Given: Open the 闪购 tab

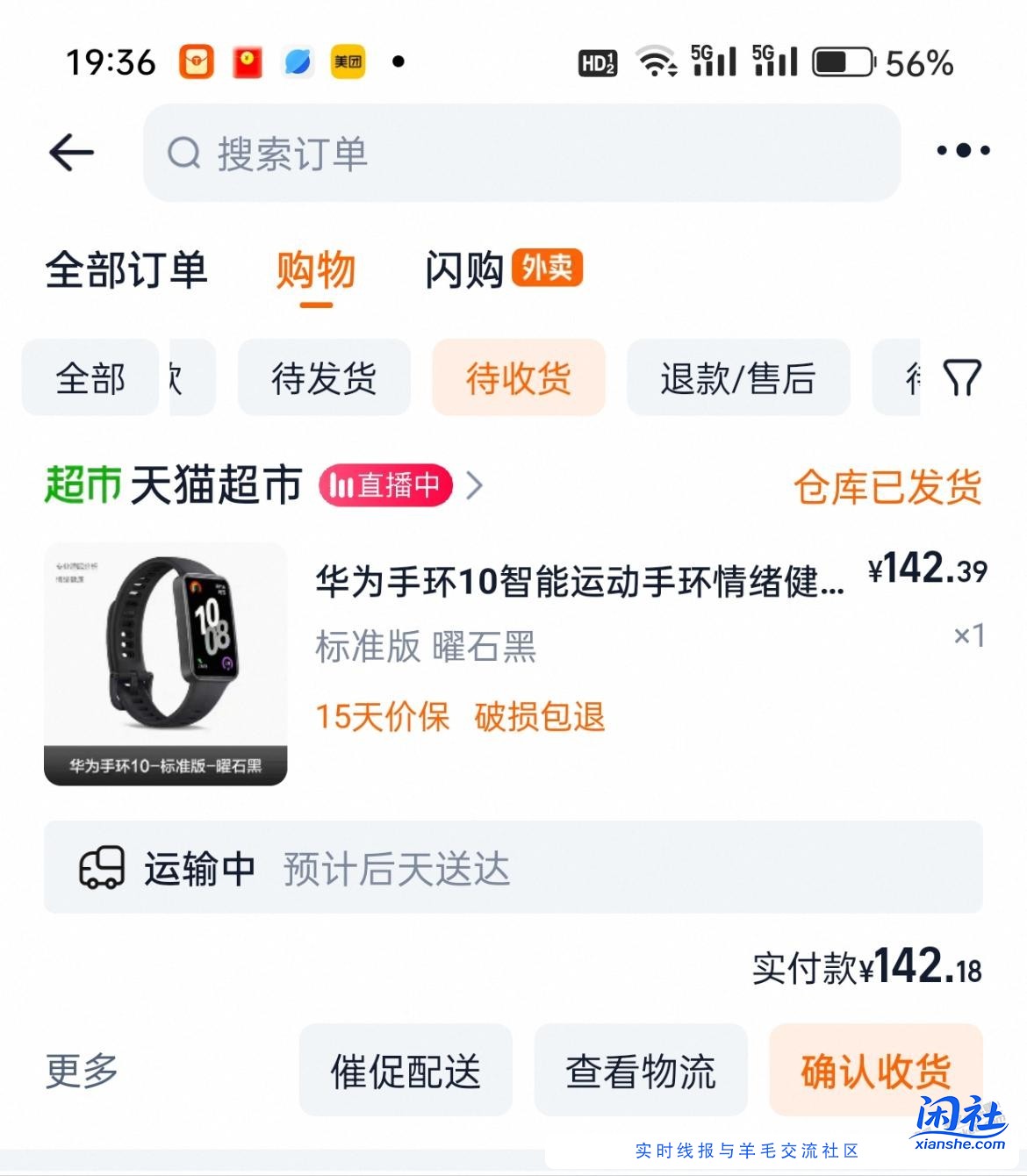Looking at the screenshot, I should tap(462, 270).
